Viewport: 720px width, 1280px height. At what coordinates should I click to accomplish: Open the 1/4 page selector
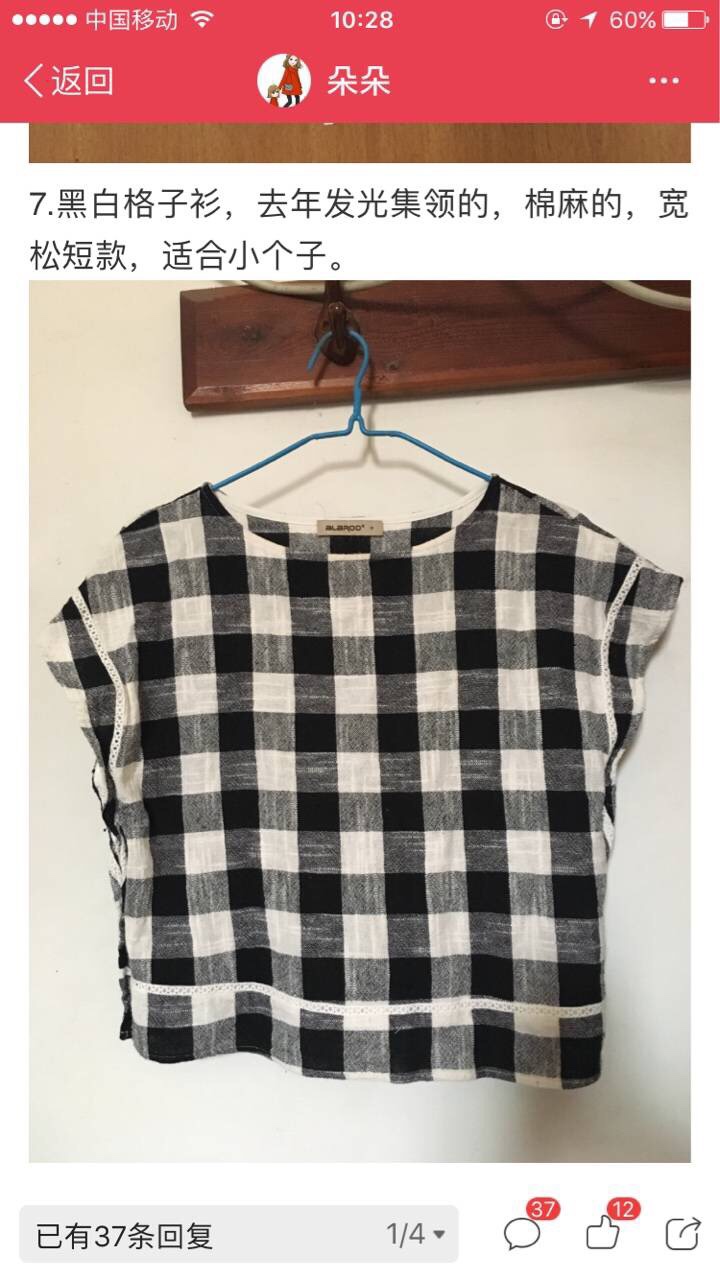pyautogui.click(x=416, y=1235)
